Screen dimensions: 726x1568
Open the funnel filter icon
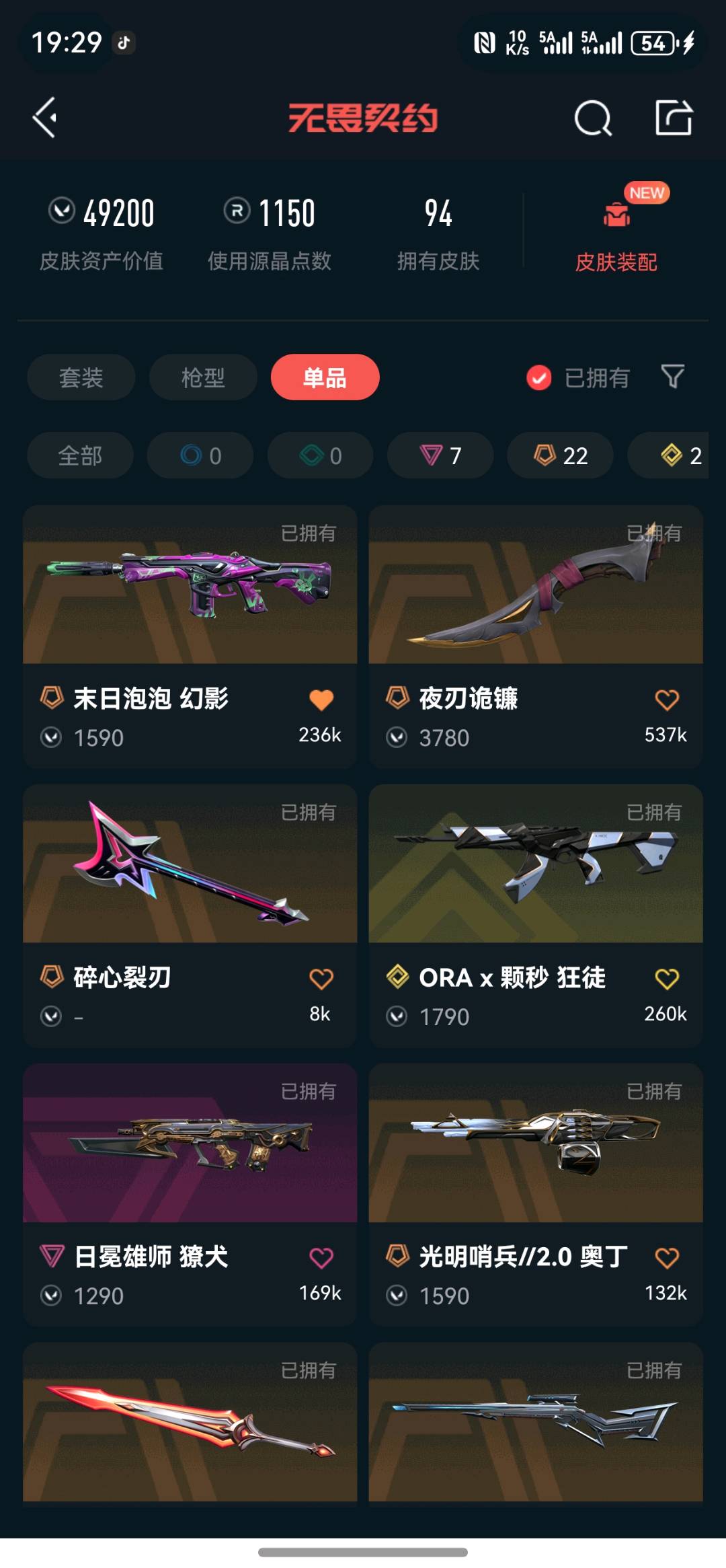(673, 377)
